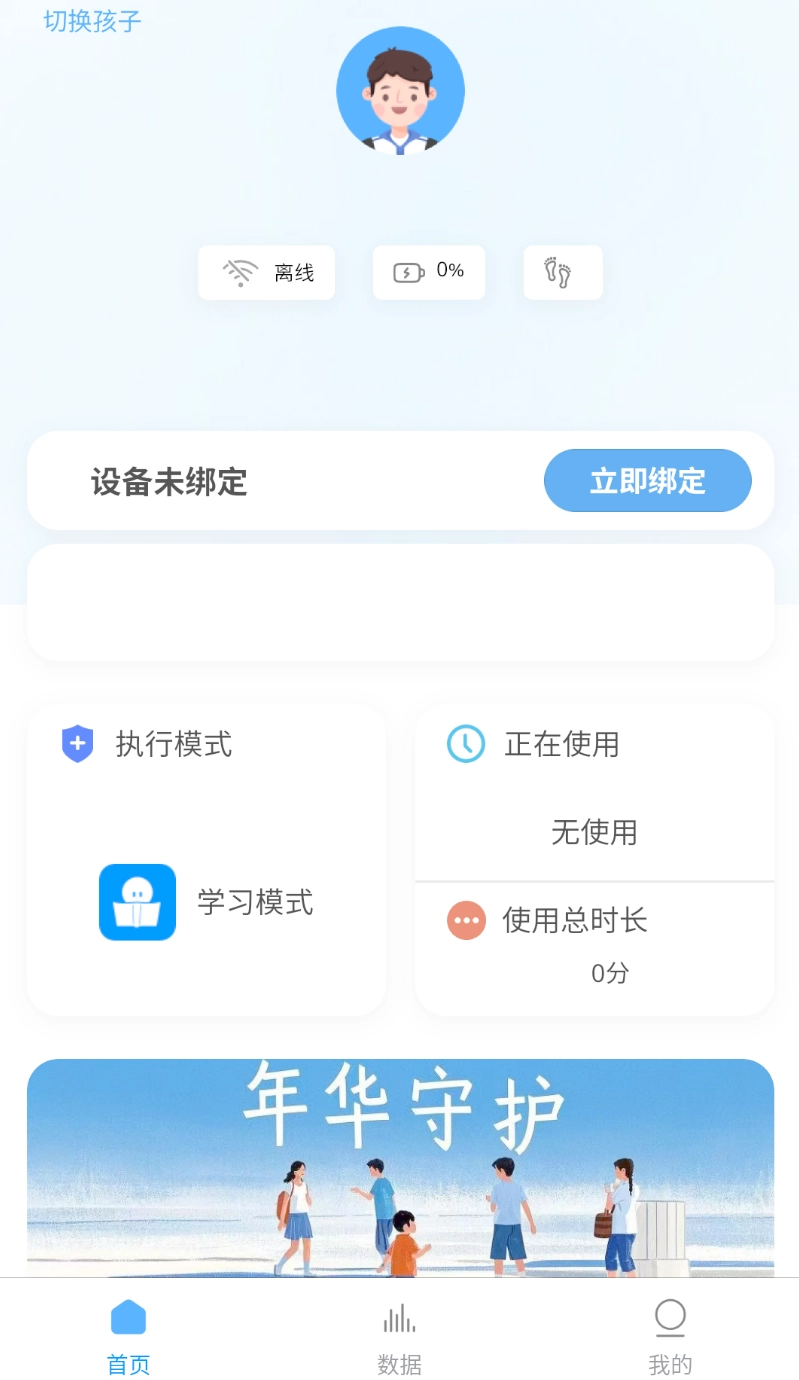Check the device battery status icon
This screenshot has width=799, height=1380.
click(406, 271)
